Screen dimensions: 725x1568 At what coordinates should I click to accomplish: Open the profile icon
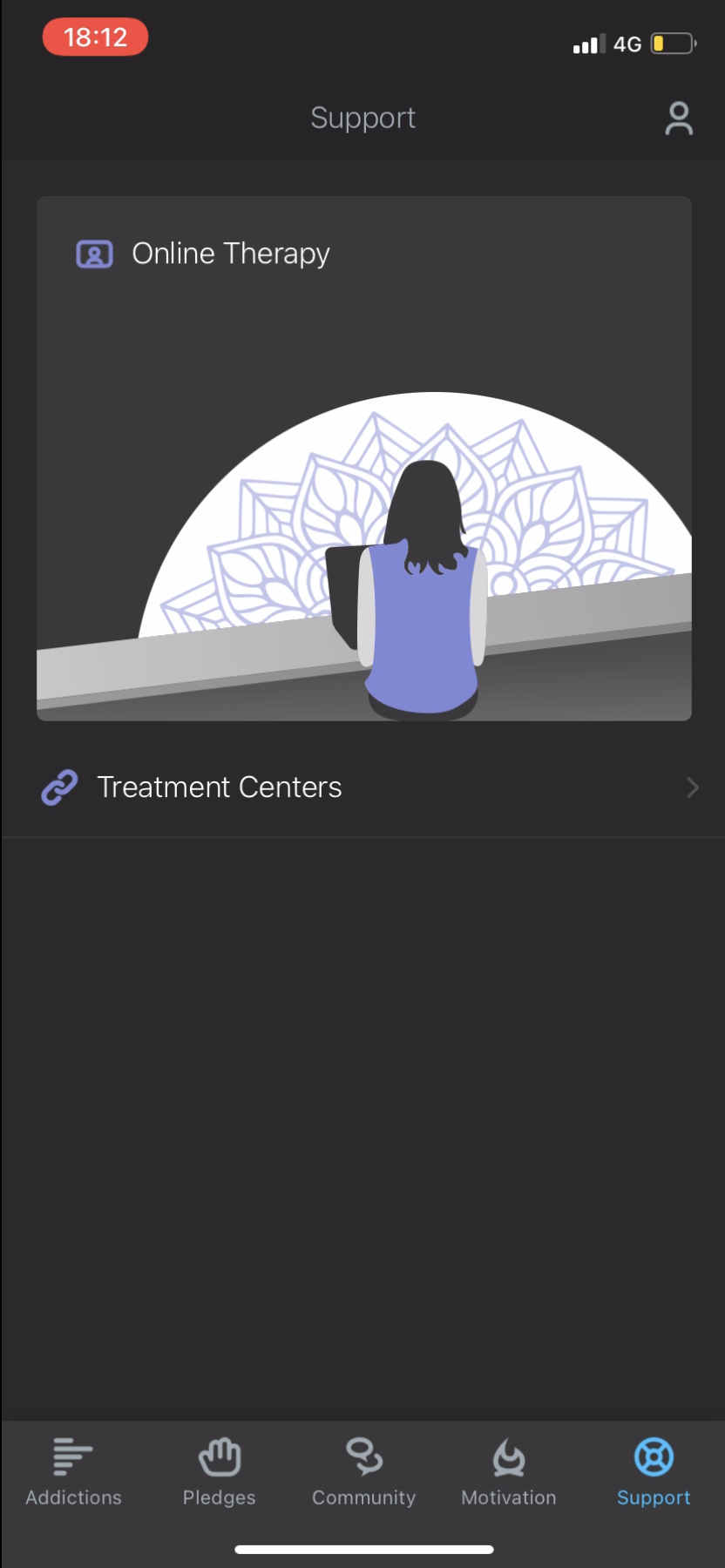(679, 118)
